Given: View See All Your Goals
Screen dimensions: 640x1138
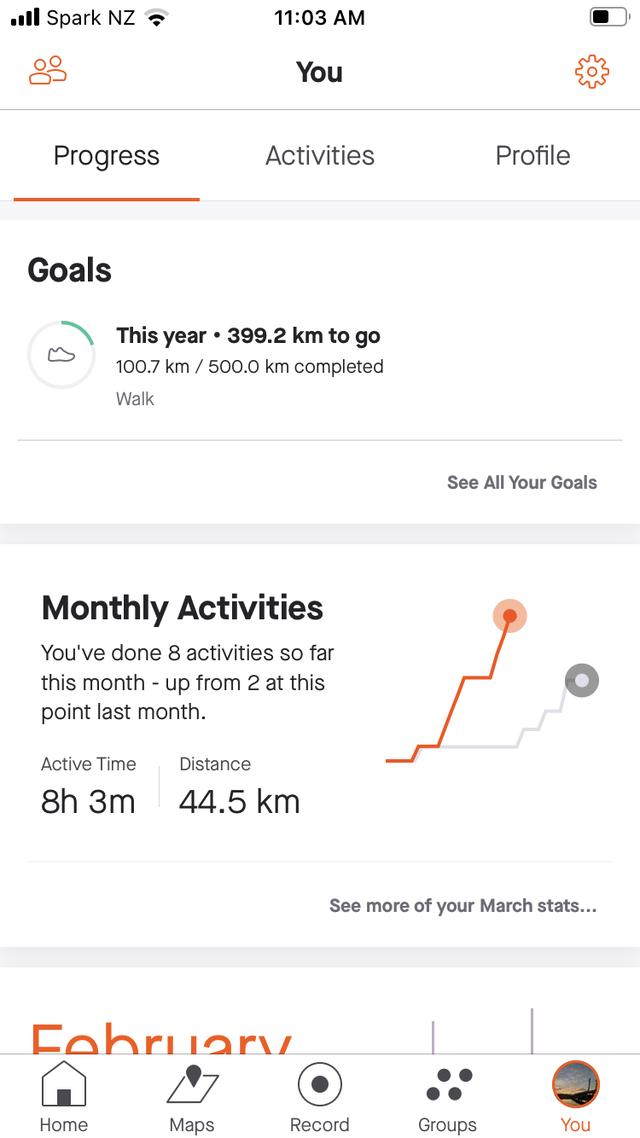Looking at the screenshot, I should (x=521, y=482).
